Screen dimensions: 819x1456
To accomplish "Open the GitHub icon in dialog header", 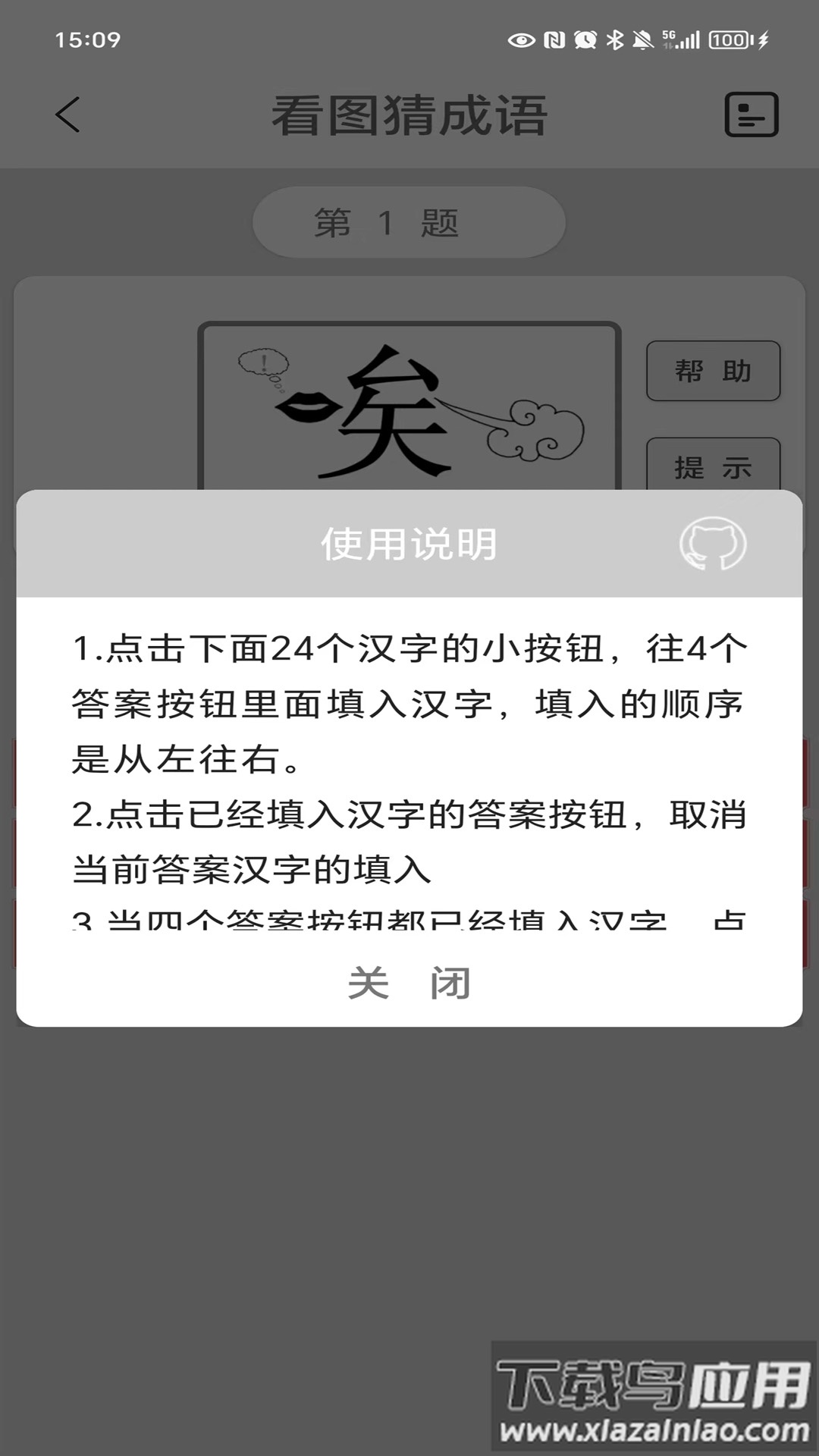I will [712, 544].
